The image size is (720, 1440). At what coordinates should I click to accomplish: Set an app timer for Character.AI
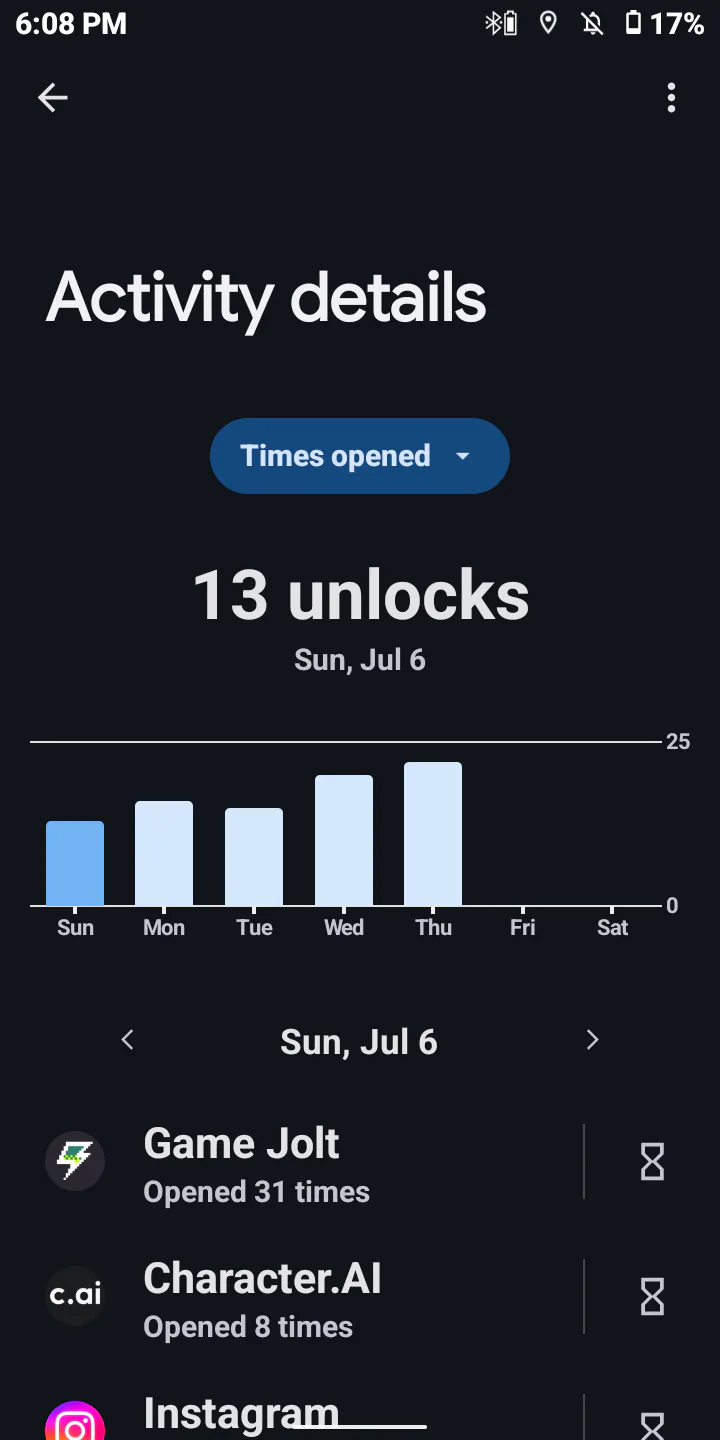(652, 1297)
